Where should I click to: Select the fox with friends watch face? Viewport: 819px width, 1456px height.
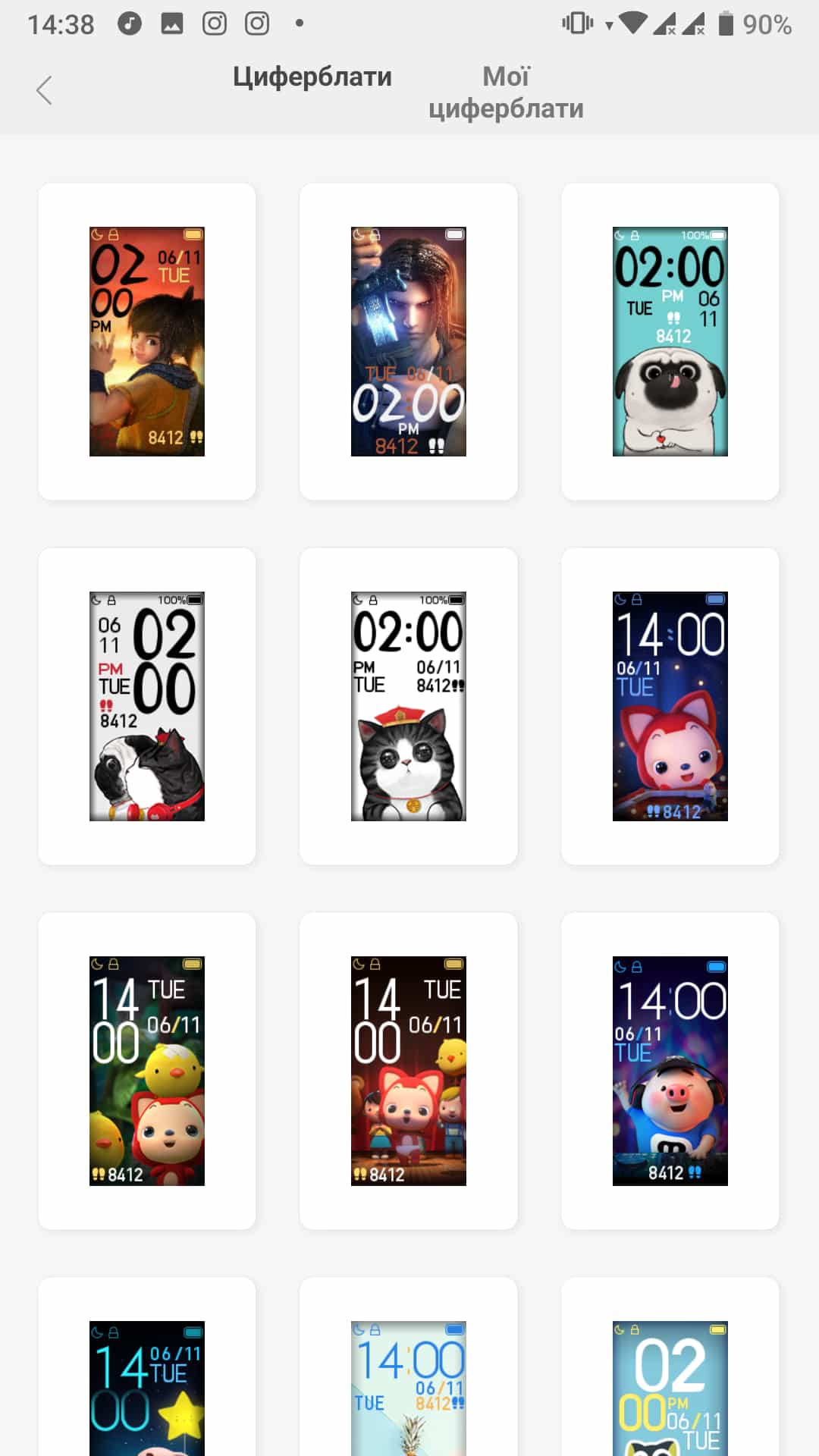point(408,1071)
